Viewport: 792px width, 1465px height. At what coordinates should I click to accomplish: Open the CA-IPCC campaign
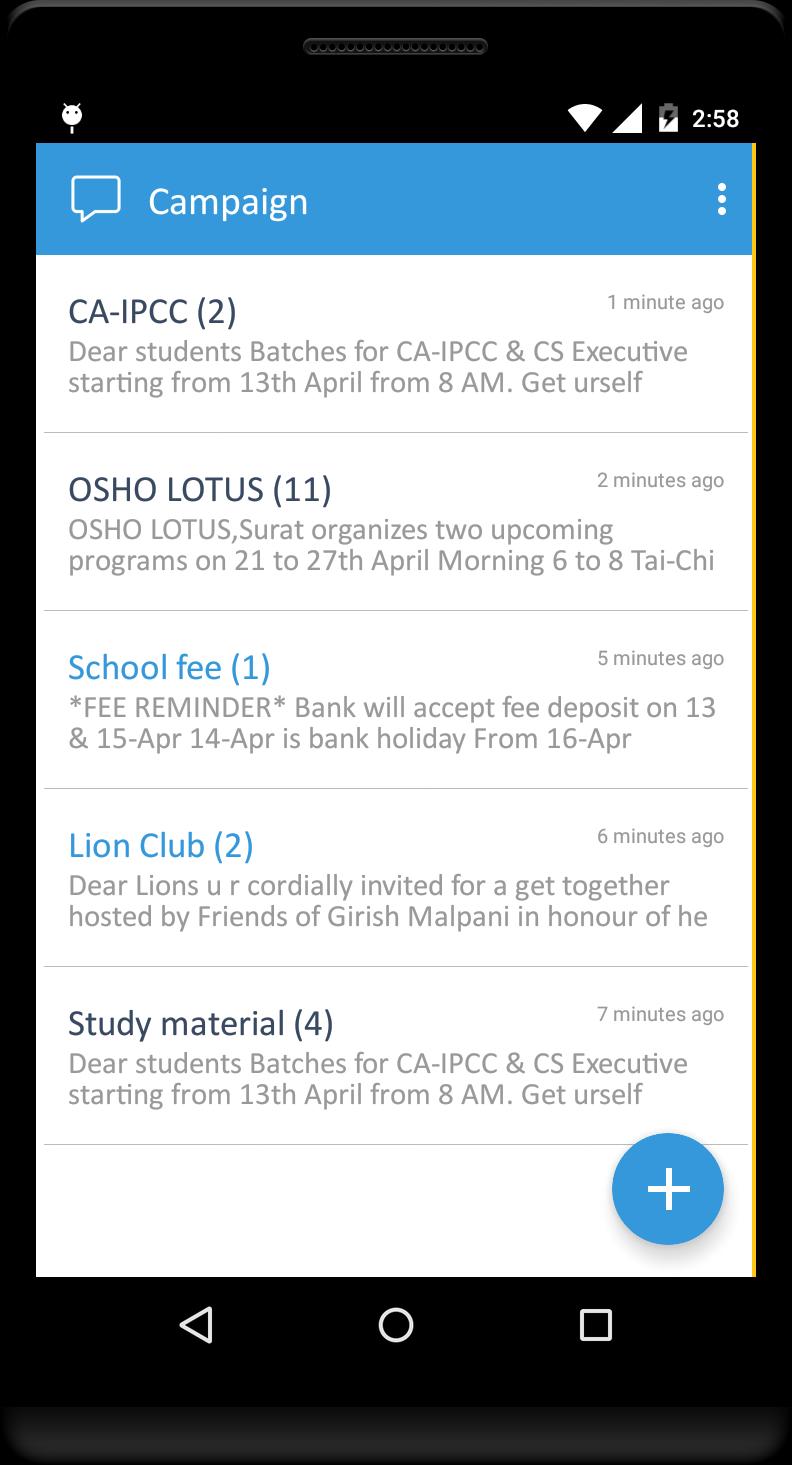tap(394, 345)
